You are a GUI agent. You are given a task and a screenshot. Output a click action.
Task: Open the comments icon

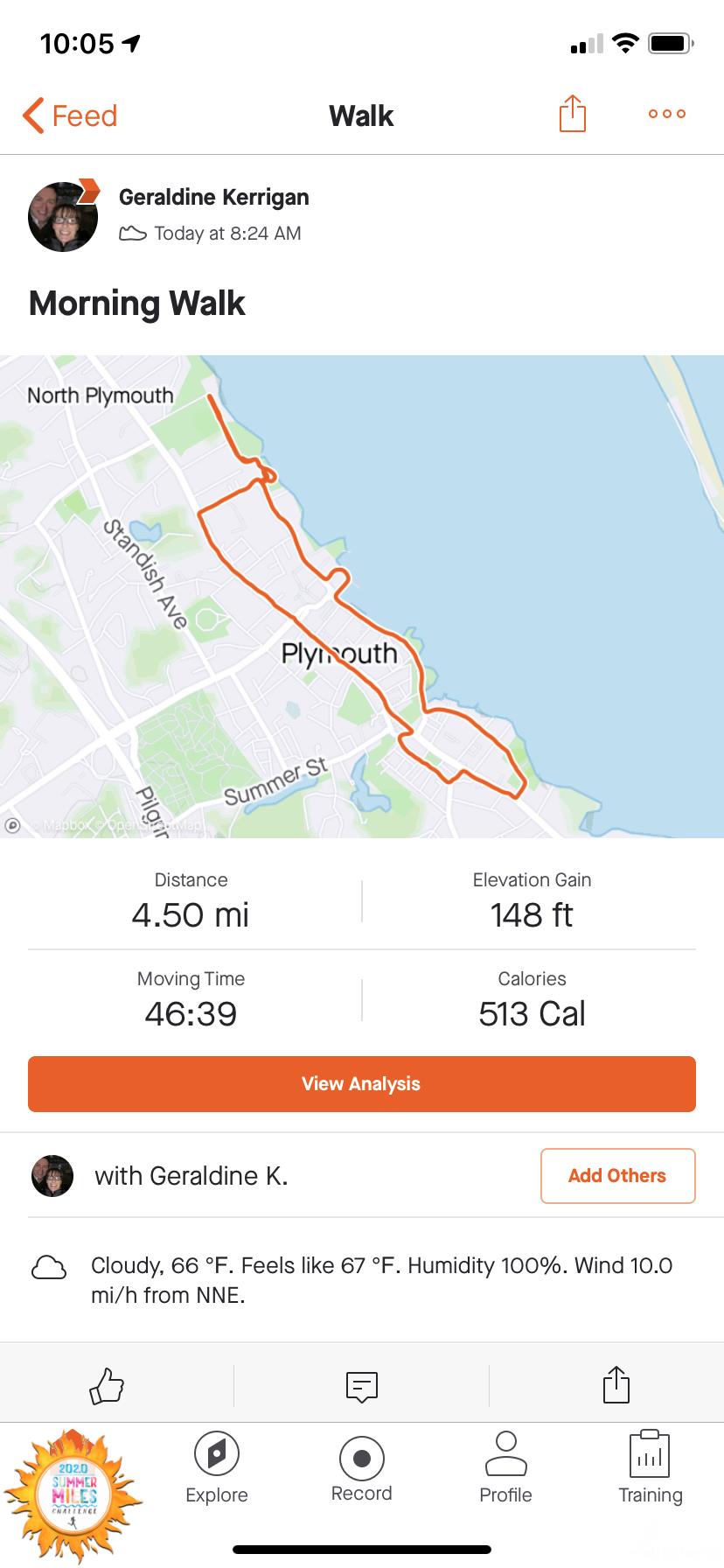pyautogui.click(x=362, y=1386)
